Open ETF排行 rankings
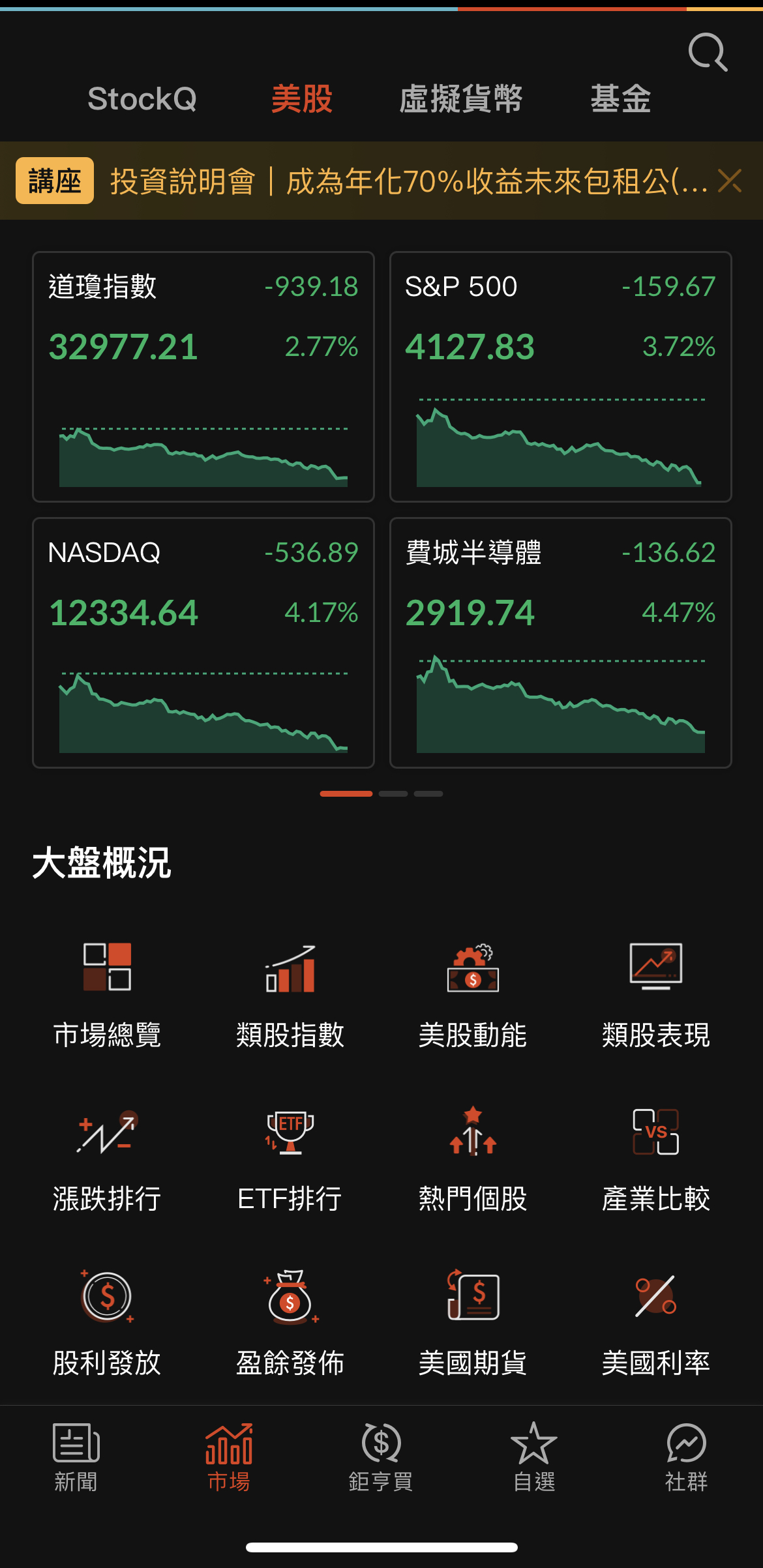The image size is (763, 1568). [x=290, y=1157]
